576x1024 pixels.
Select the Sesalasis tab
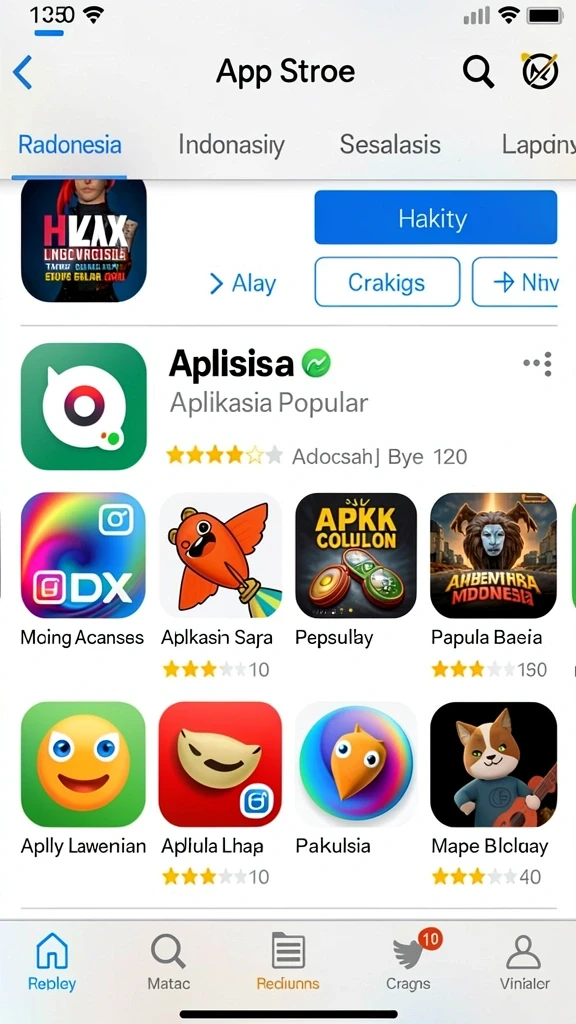coord(390,144)
